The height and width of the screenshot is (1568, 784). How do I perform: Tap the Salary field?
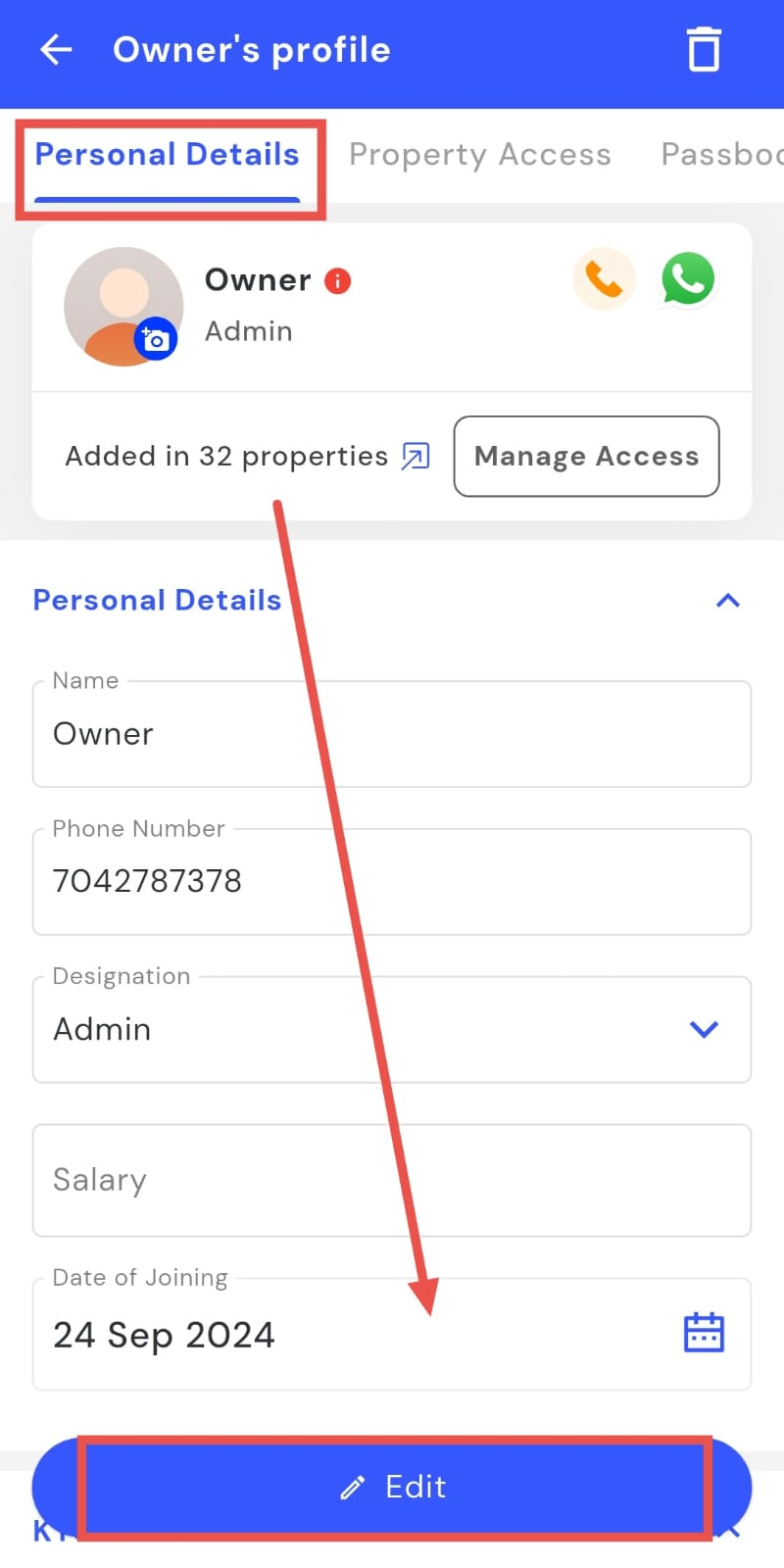392,1180
